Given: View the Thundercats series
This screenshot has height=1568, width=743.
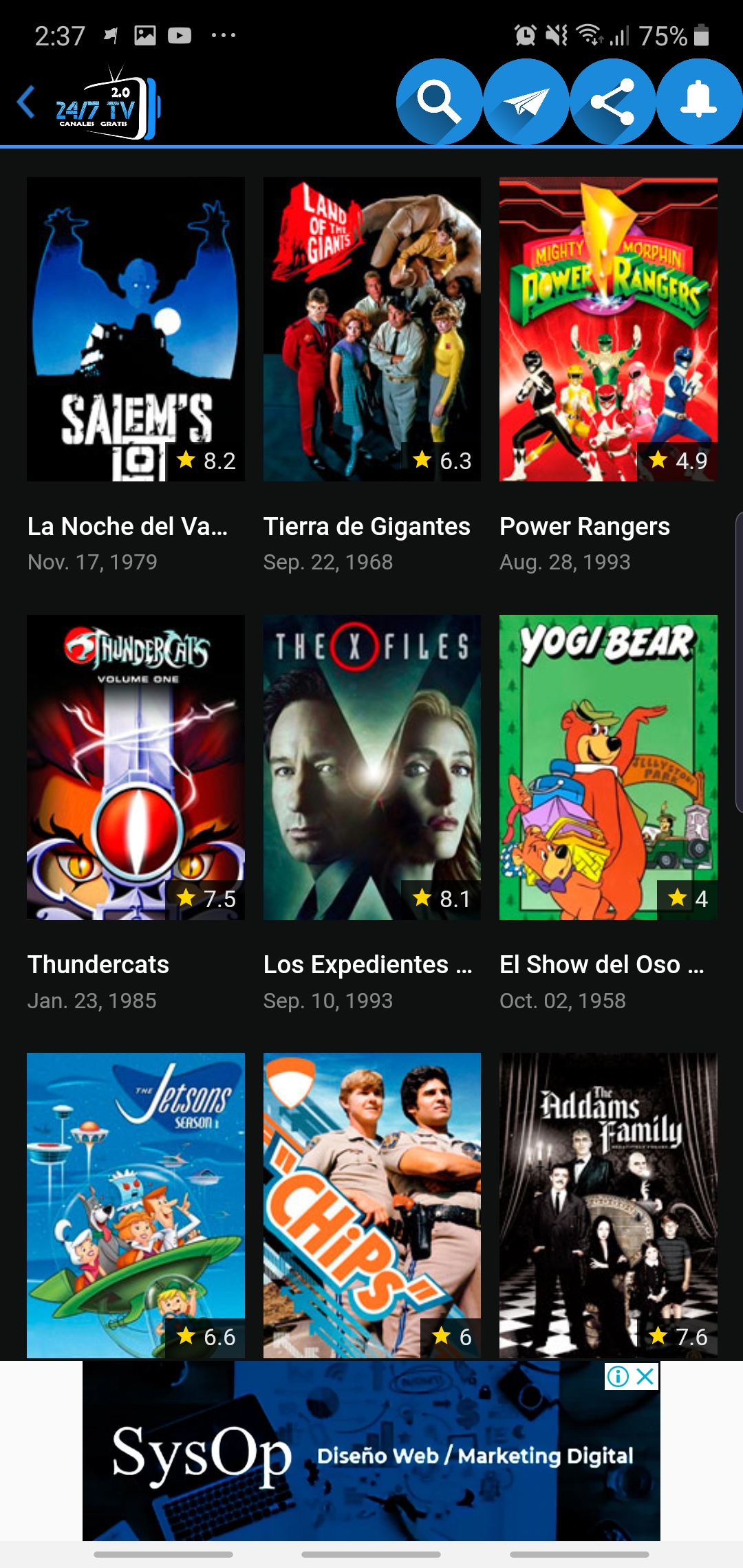Looking at the screenshot, I should [136, 767].
